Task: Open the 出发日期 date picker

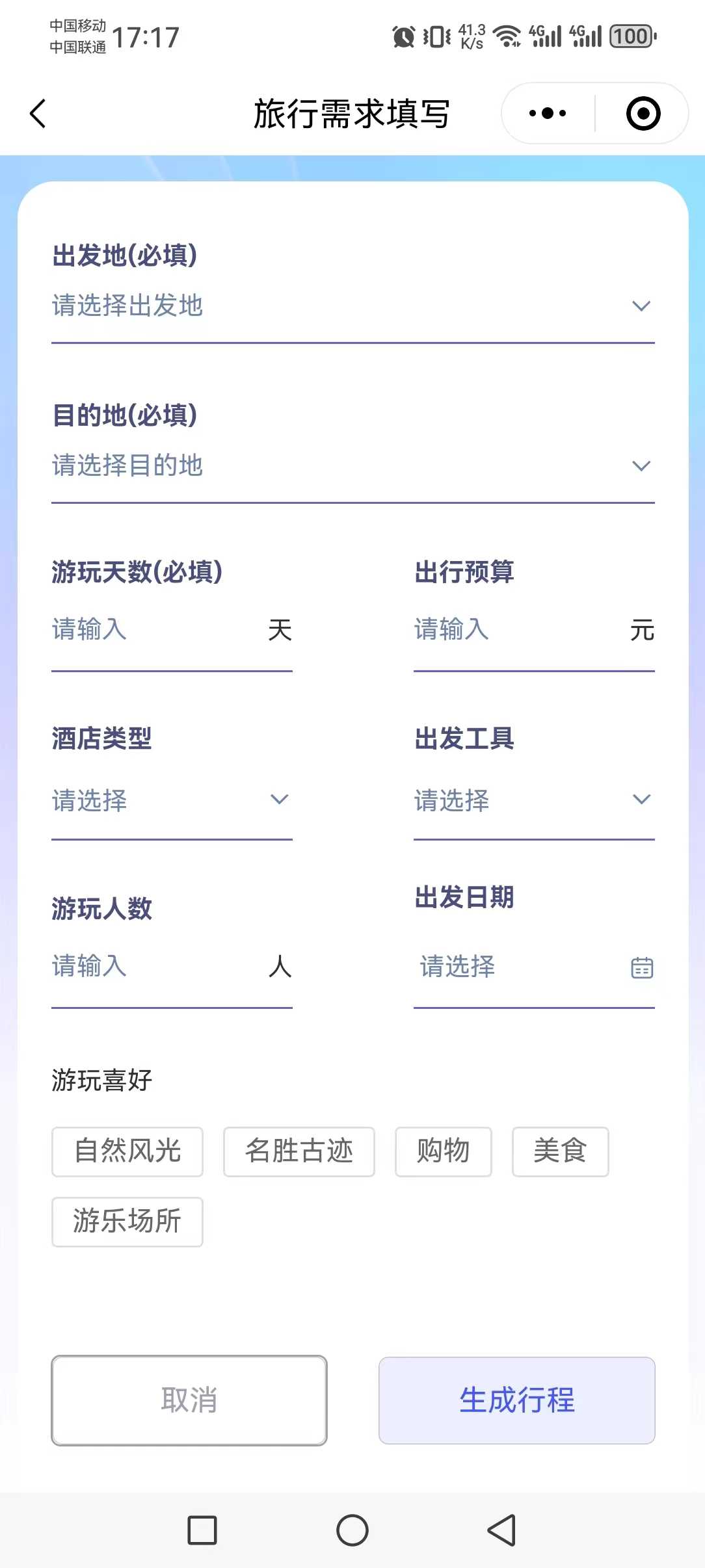Action: pos(534,967)
